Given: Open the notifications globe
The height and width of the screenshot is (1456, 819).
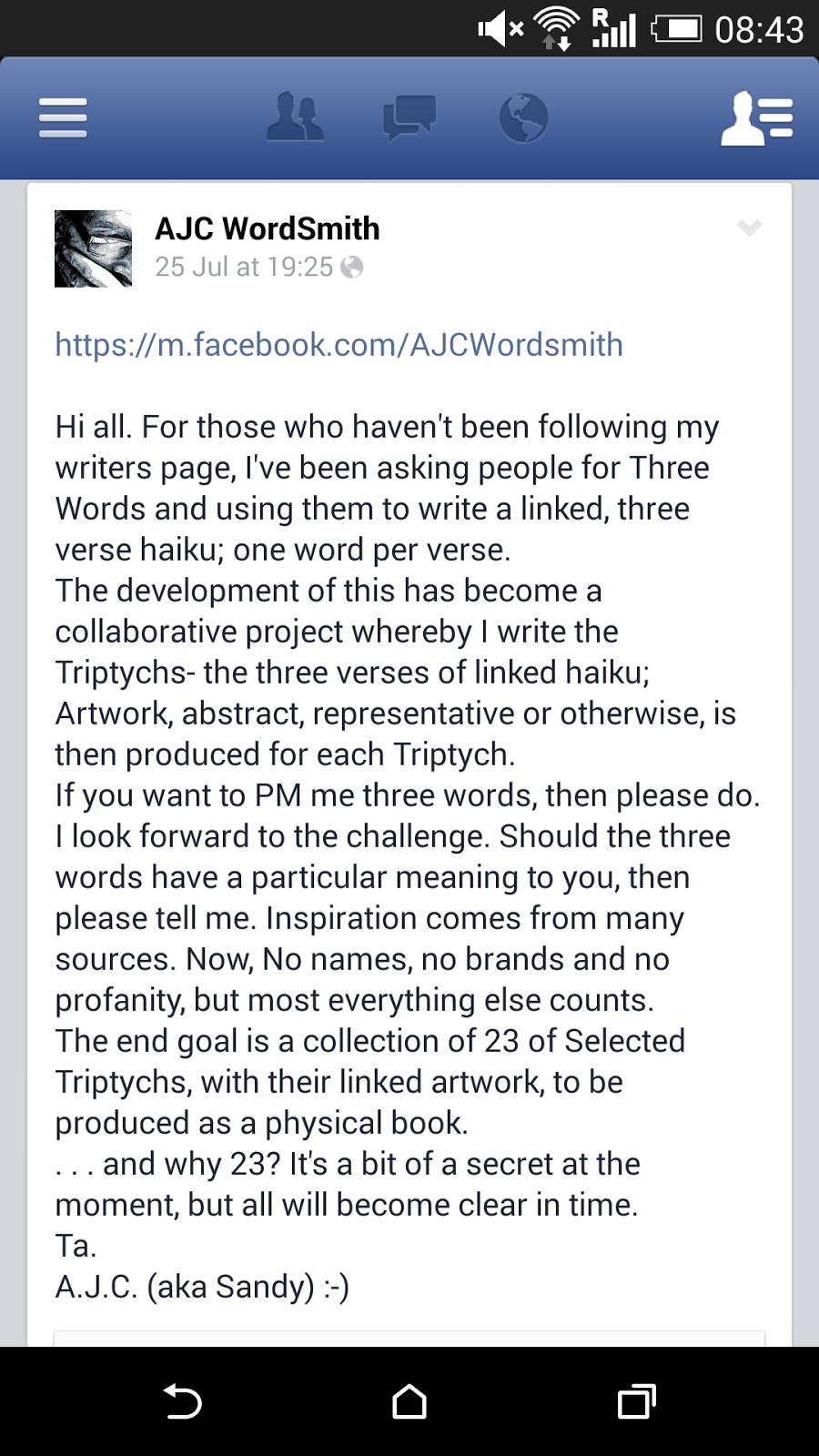Looking at the screenshot, I should click(523, 118).
